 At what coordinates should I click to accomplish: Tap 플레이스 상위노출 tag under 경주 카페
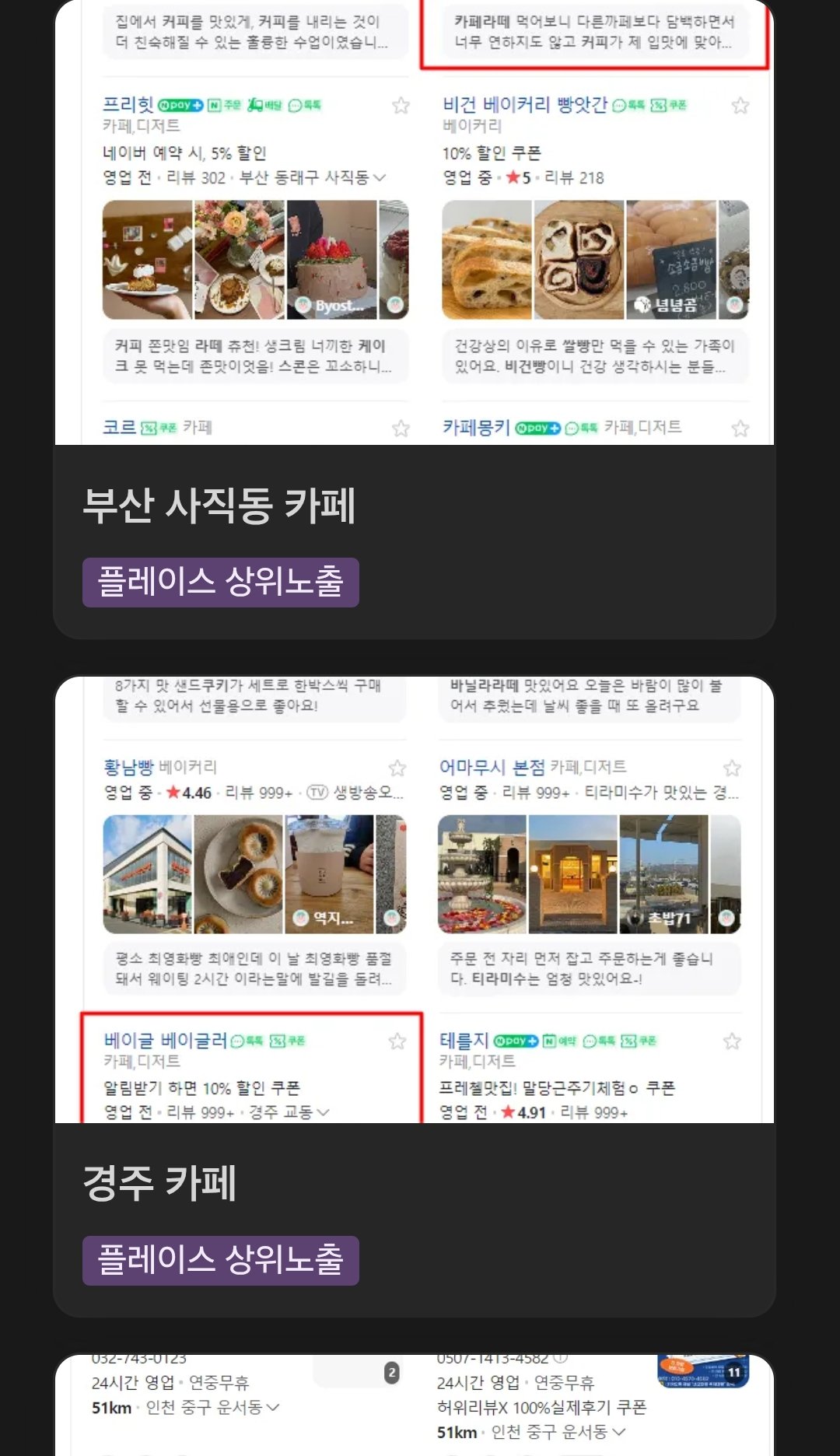221,1261
